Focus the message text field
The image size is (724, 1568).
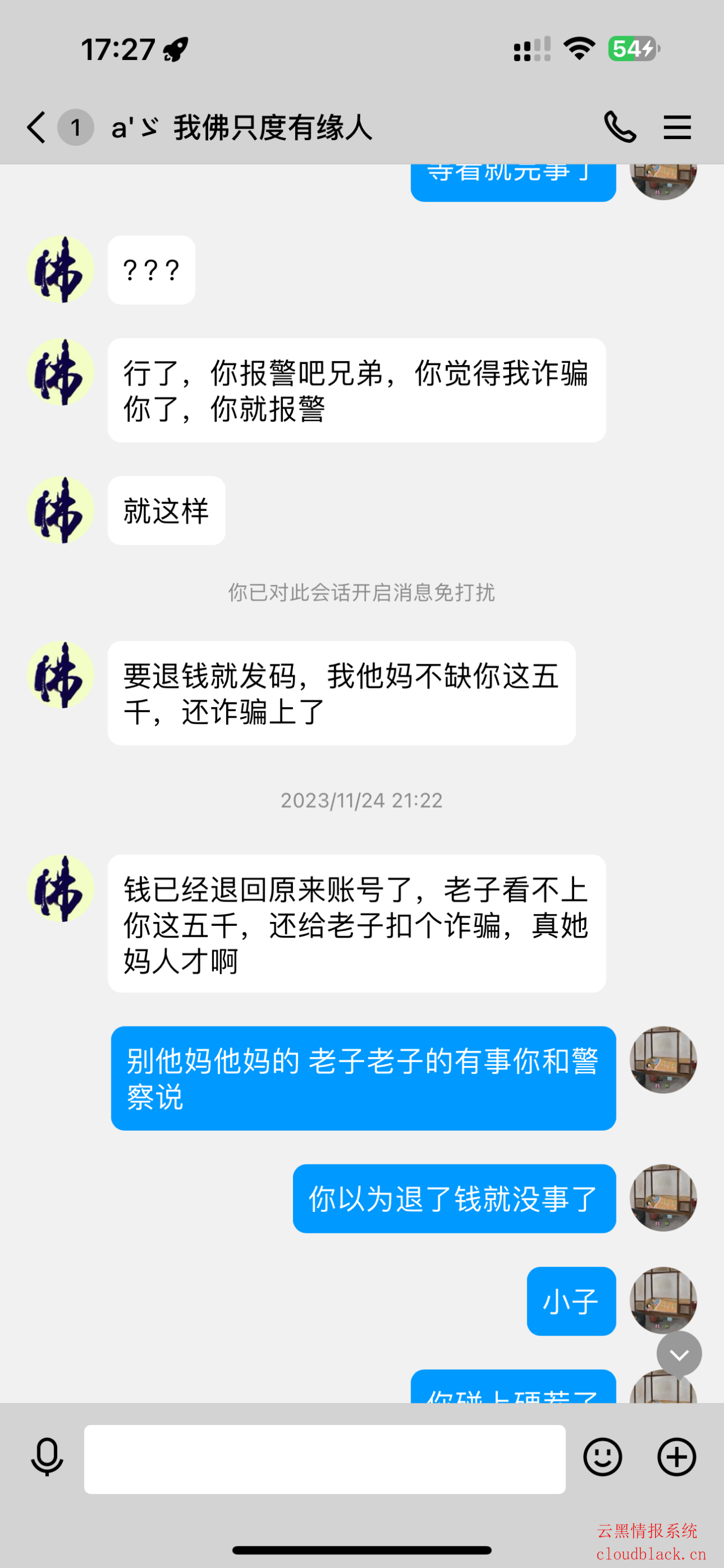tap(325, 1458)
